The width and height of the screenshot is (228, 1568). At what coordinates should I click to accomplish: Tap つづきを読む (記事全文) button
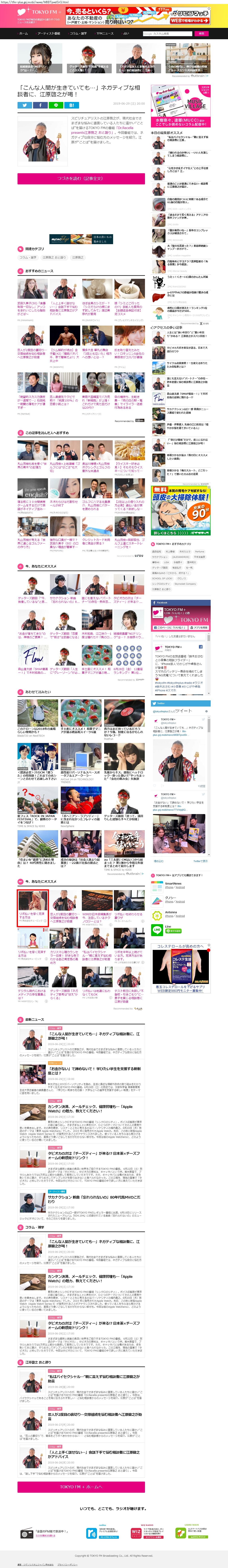pyautogui.click(x=81, y=178)
